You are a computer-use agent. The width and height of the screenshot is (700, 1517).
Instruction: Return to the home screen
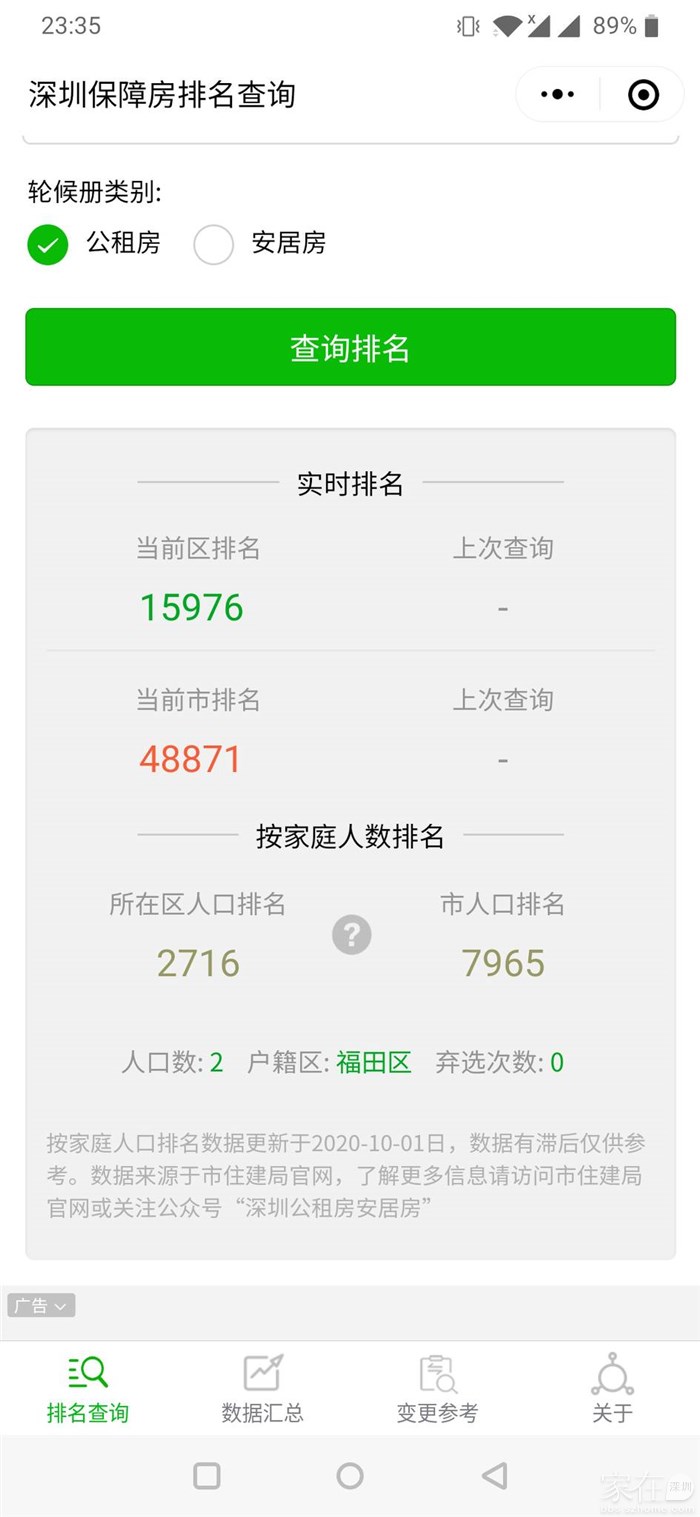click(350, 1475)
